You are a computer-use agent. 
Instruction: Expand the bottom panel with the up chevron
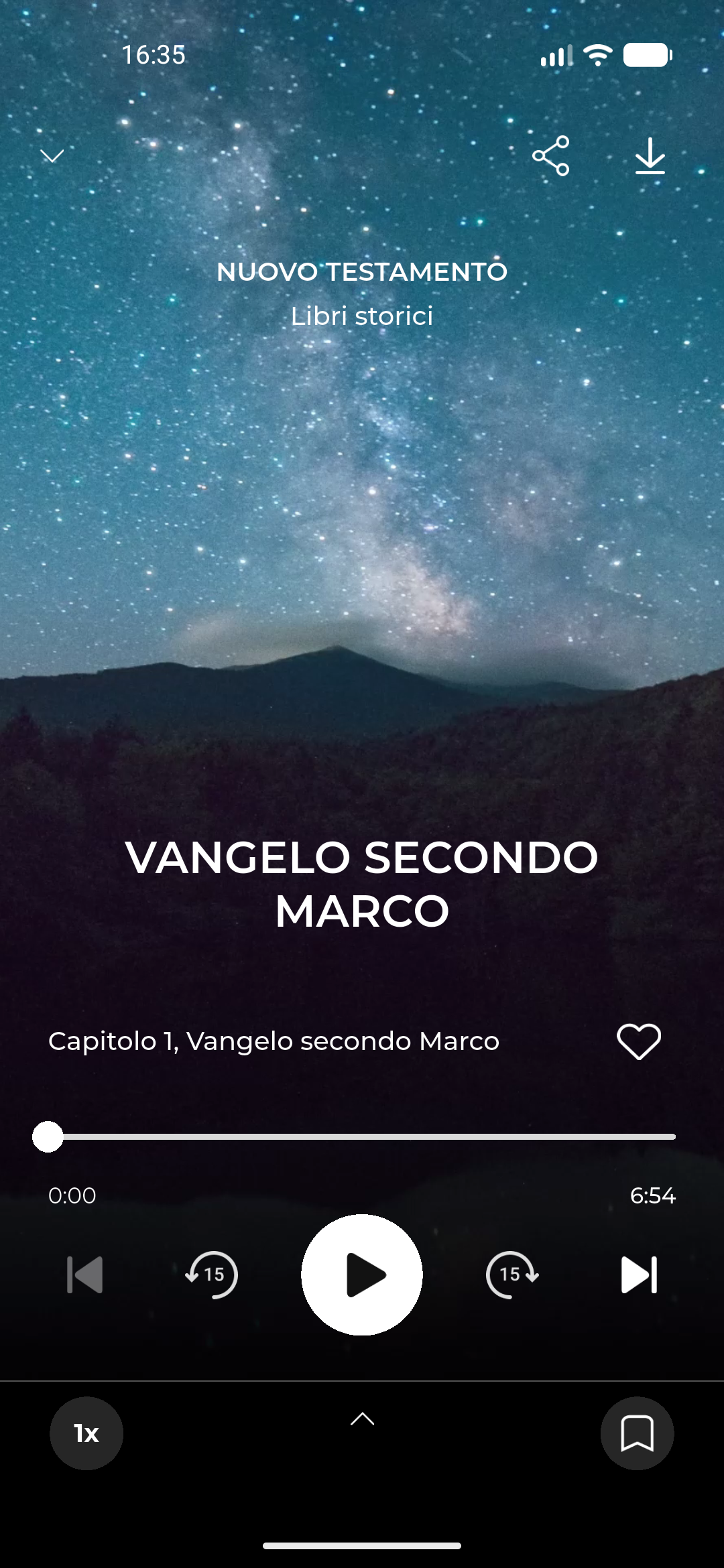click(362, 1419)
